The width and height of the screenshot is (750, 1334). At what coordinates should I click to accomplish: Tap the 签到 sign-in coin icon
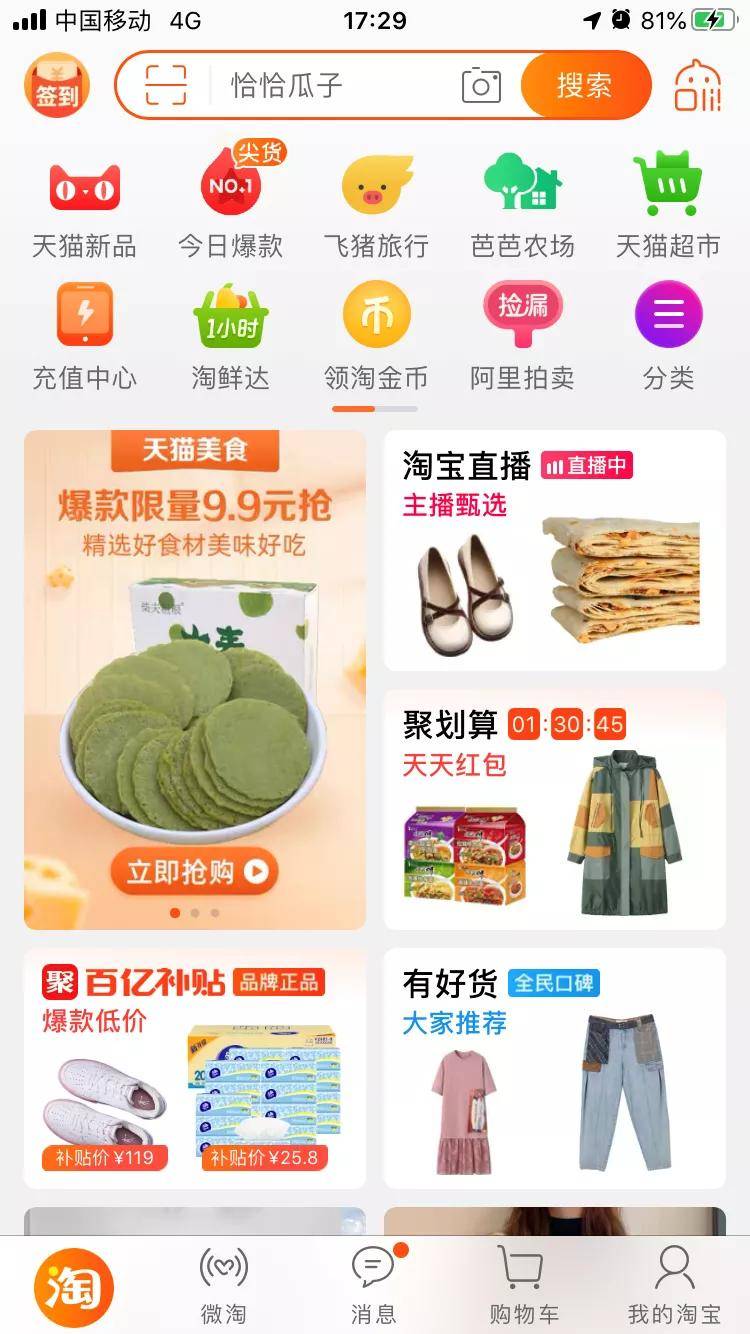pos(56,86)
